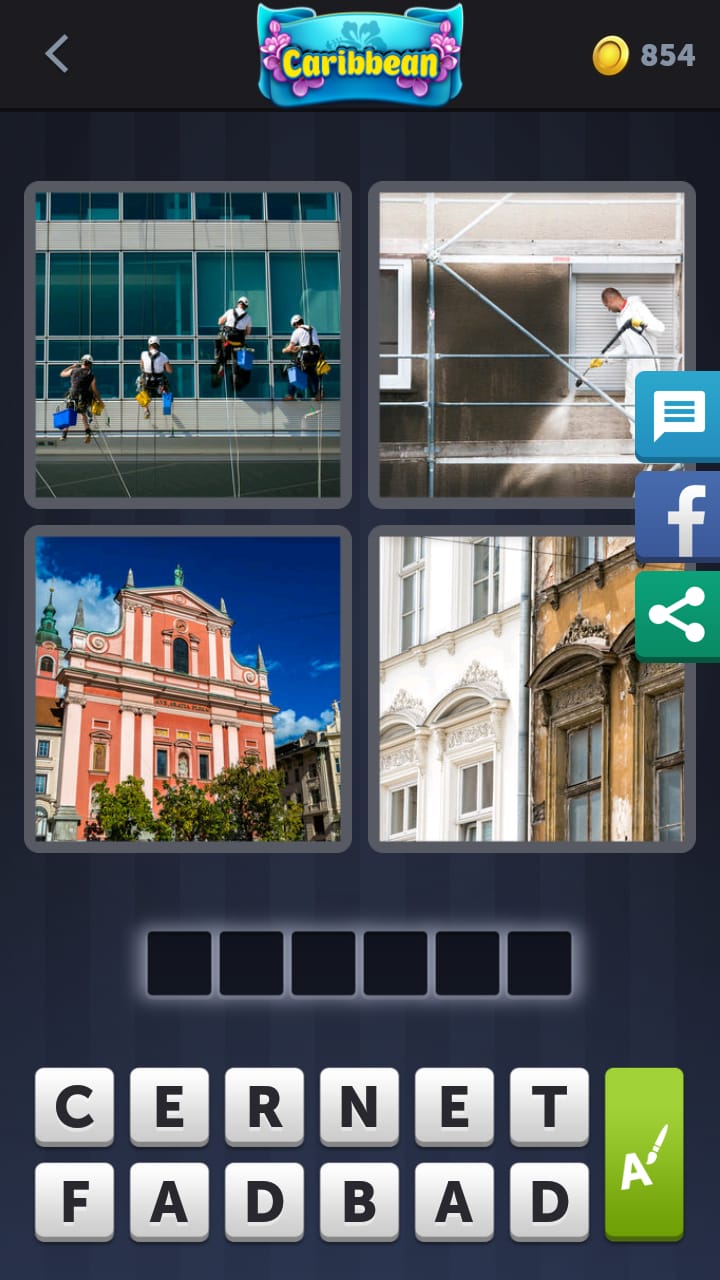
Task: Enlarge the pink church picture
Action: tap(188, 689)
